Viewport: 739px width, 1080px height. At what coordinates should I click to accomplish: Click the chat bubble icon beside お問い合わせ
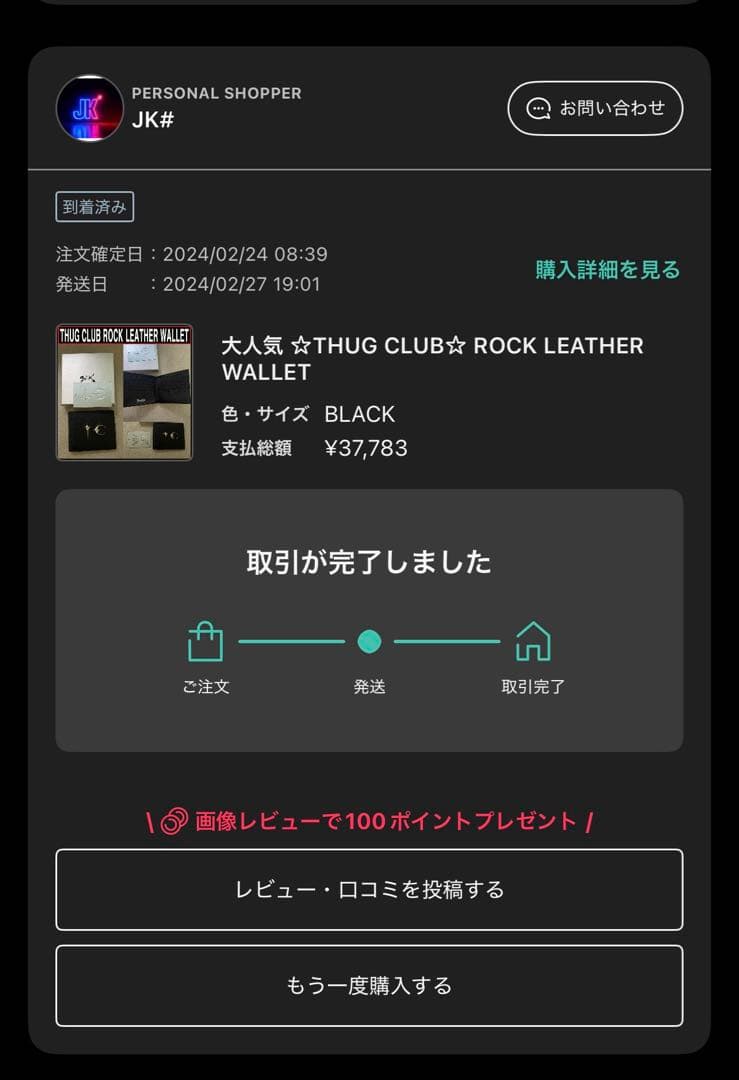click(x=540, y=108)
